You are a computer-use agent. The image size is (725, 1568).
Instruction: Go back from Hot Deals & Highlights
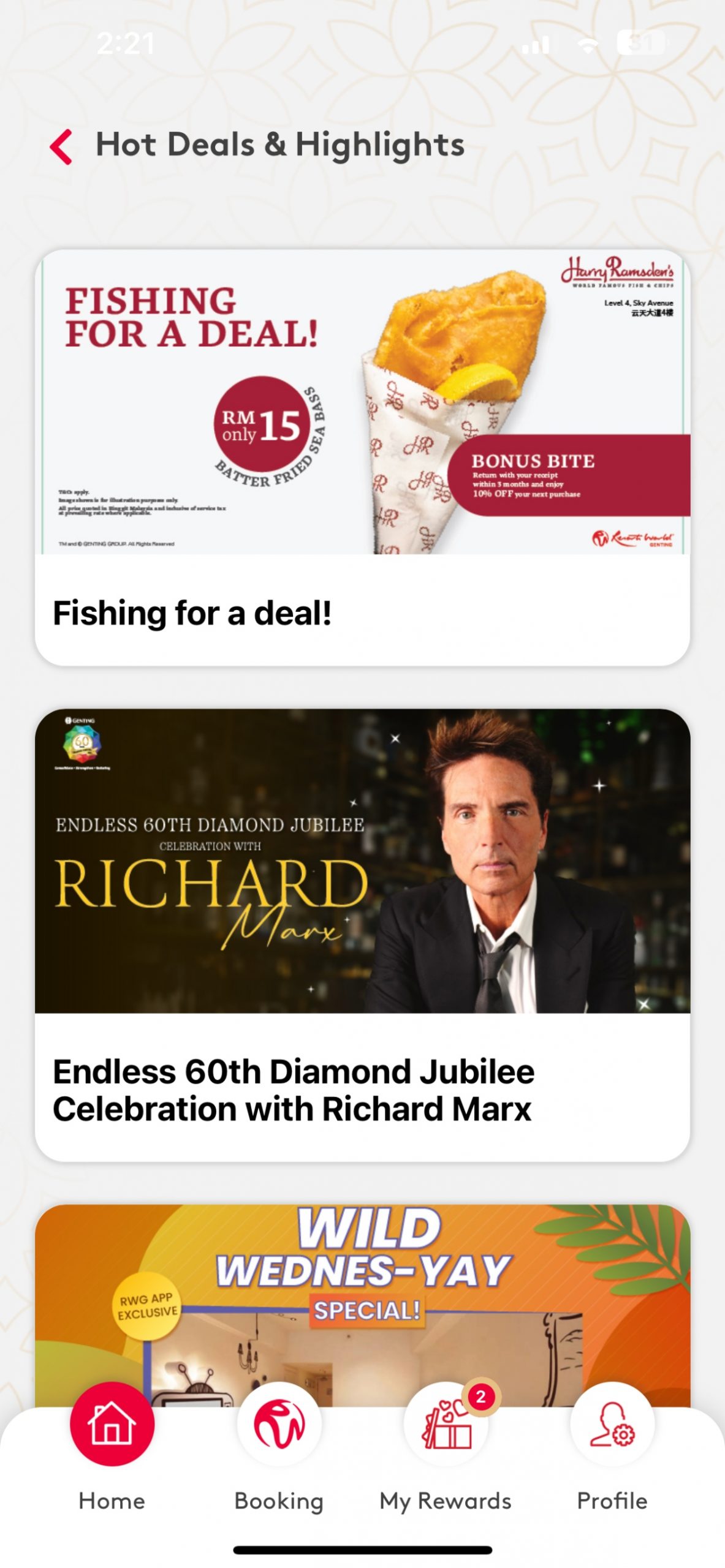[x=61, y=147]
